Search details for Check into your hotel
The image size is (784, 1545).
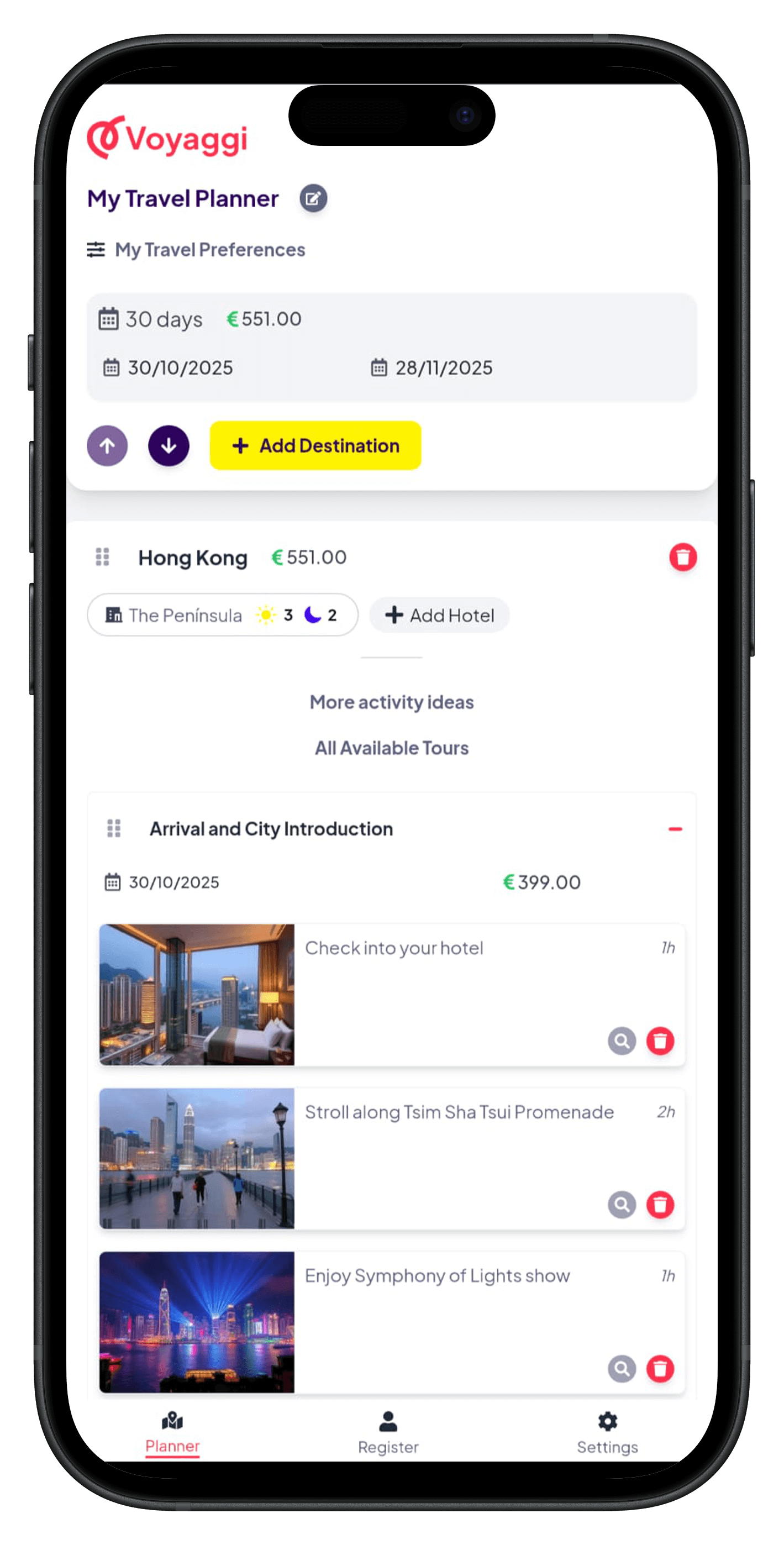tap(622, 1040)
